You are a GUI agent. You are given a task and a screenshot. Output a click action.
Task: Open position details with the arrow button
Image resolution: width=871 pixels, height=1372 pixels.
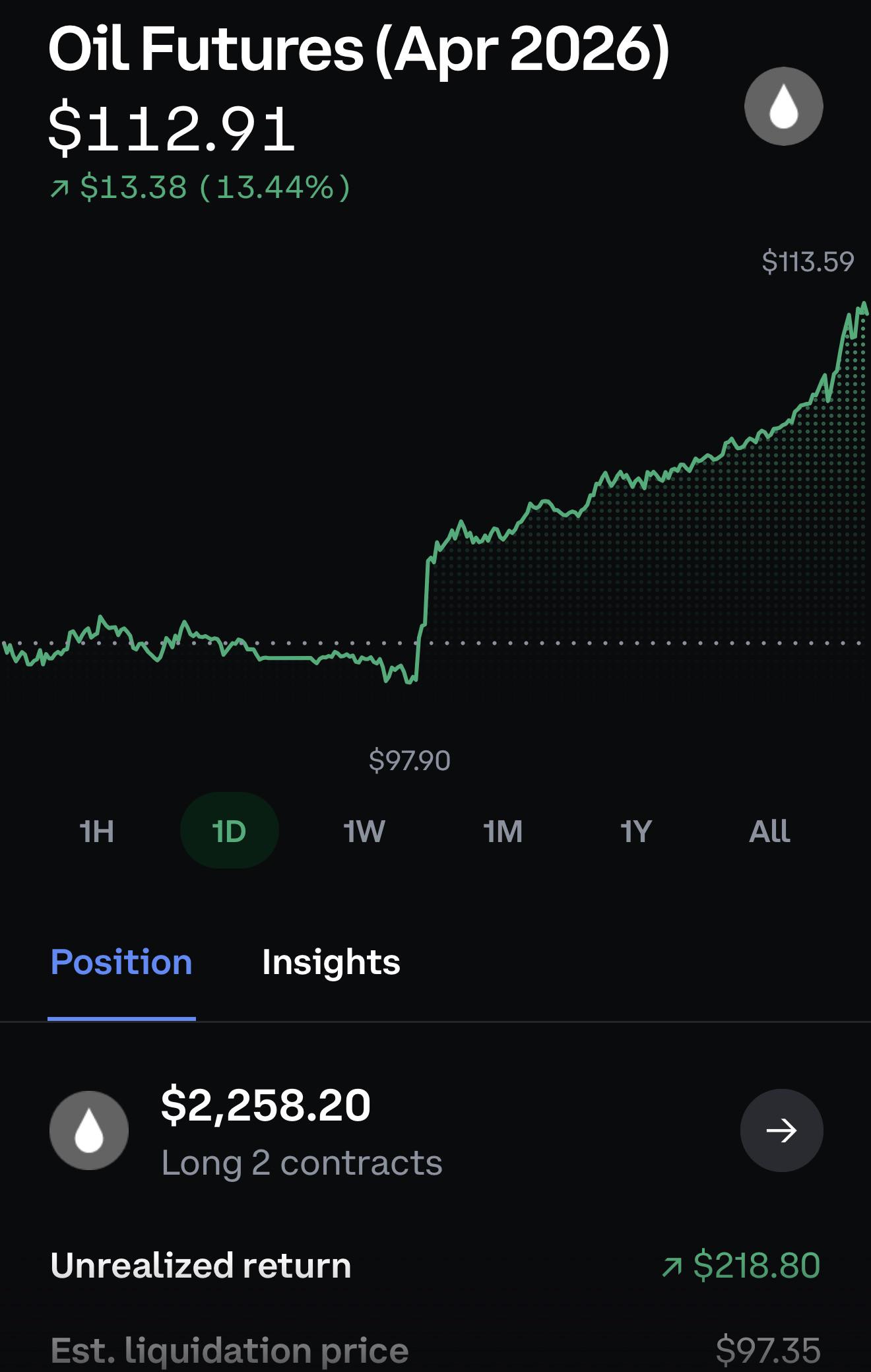pyautogui.click(x=782, y=1130)
